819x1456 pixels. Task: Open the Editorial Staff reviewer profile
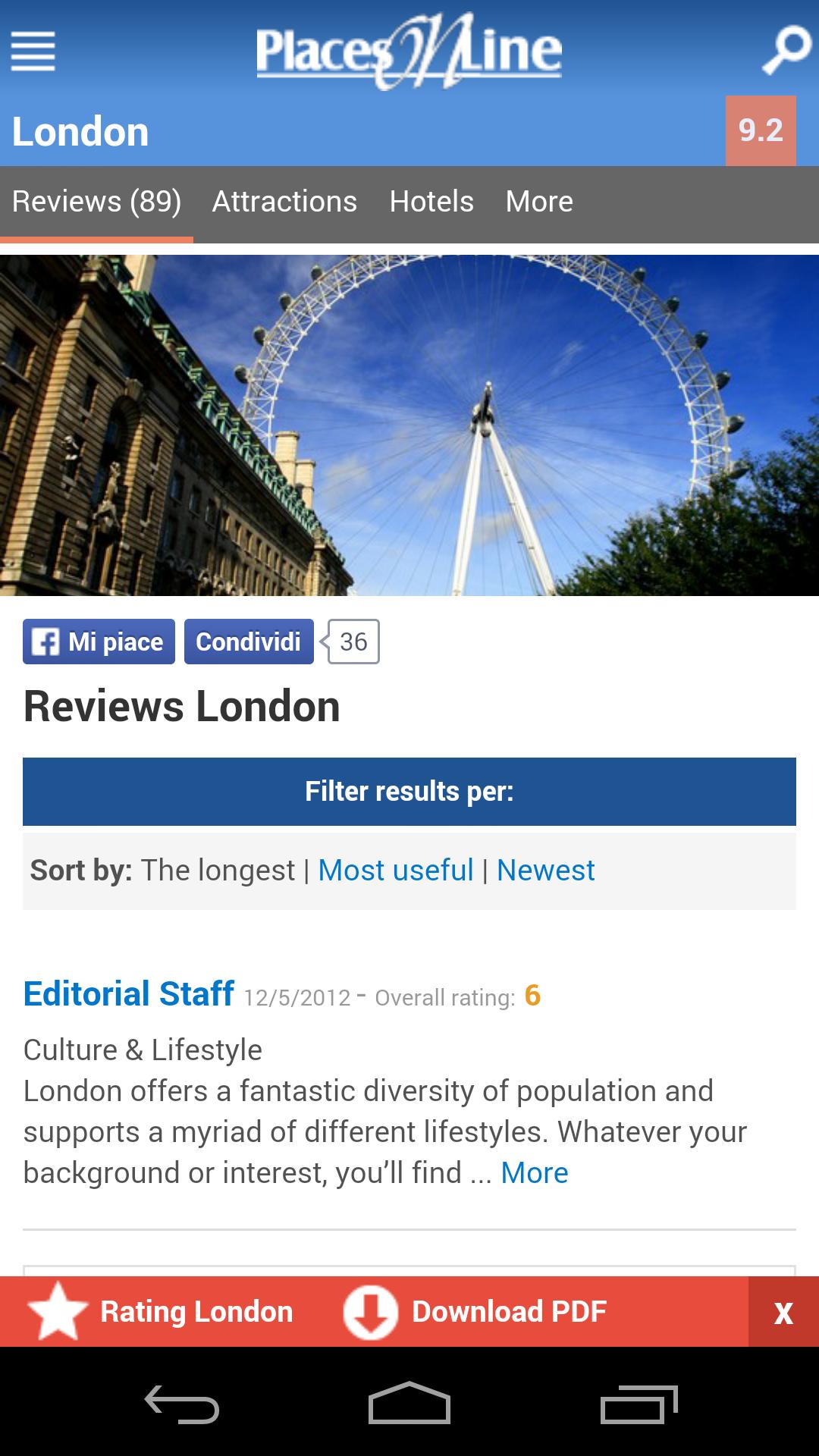click(129, 993)
